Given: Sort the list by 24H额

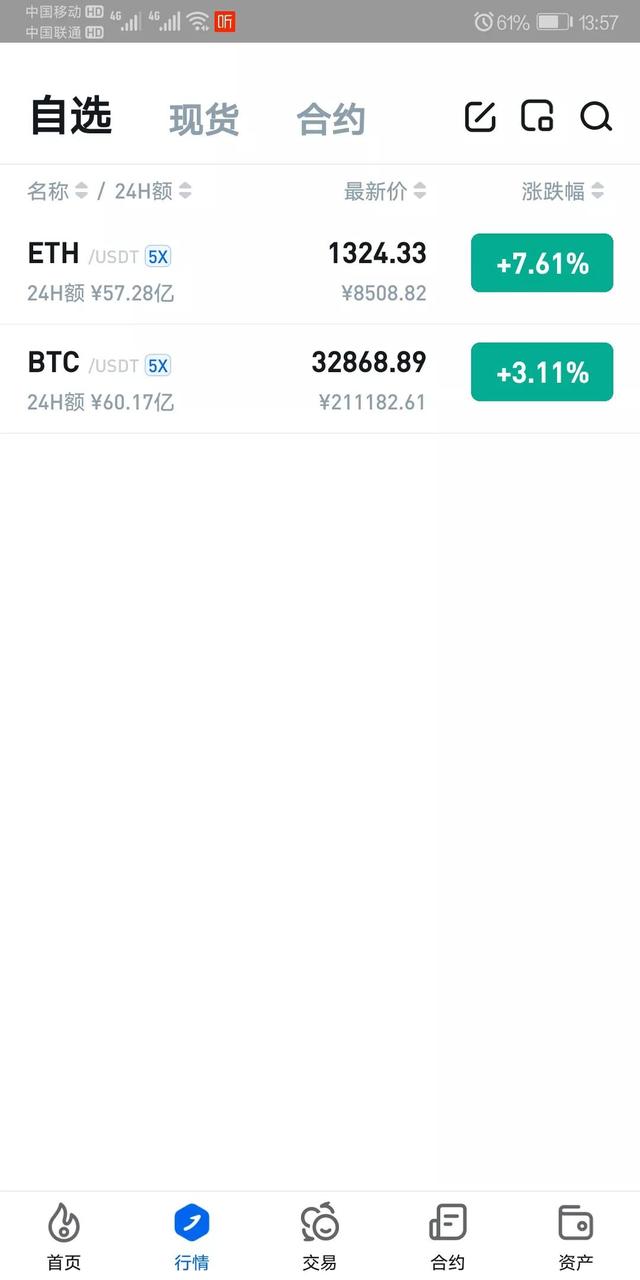Looking at the screenshot, I should click(x=153, y=191).
